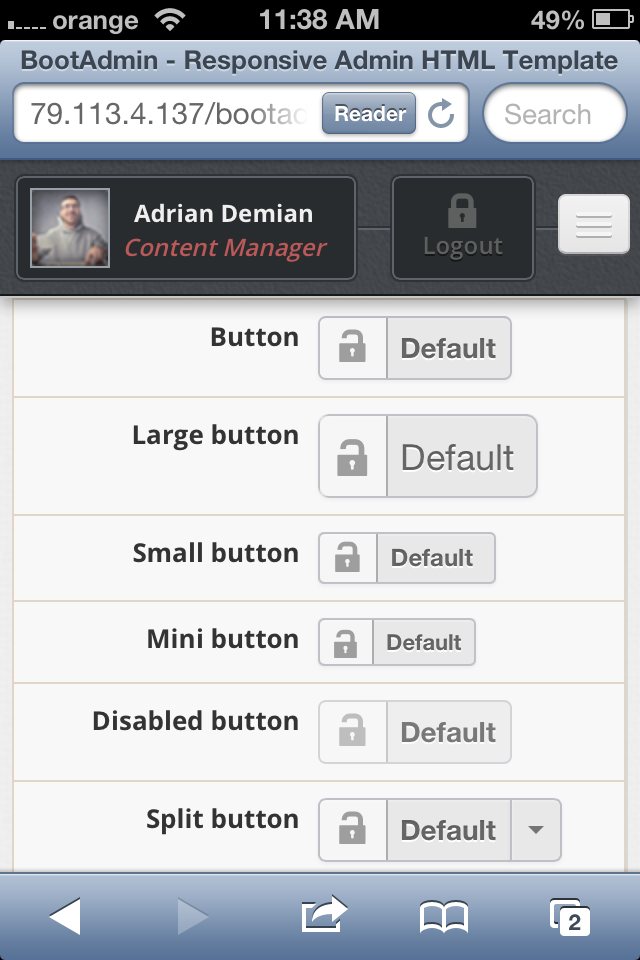Expand the split button dropdown arrow
Image resolution: width=640 pixels, height=960 pixels.
click(x=536, y=830)
